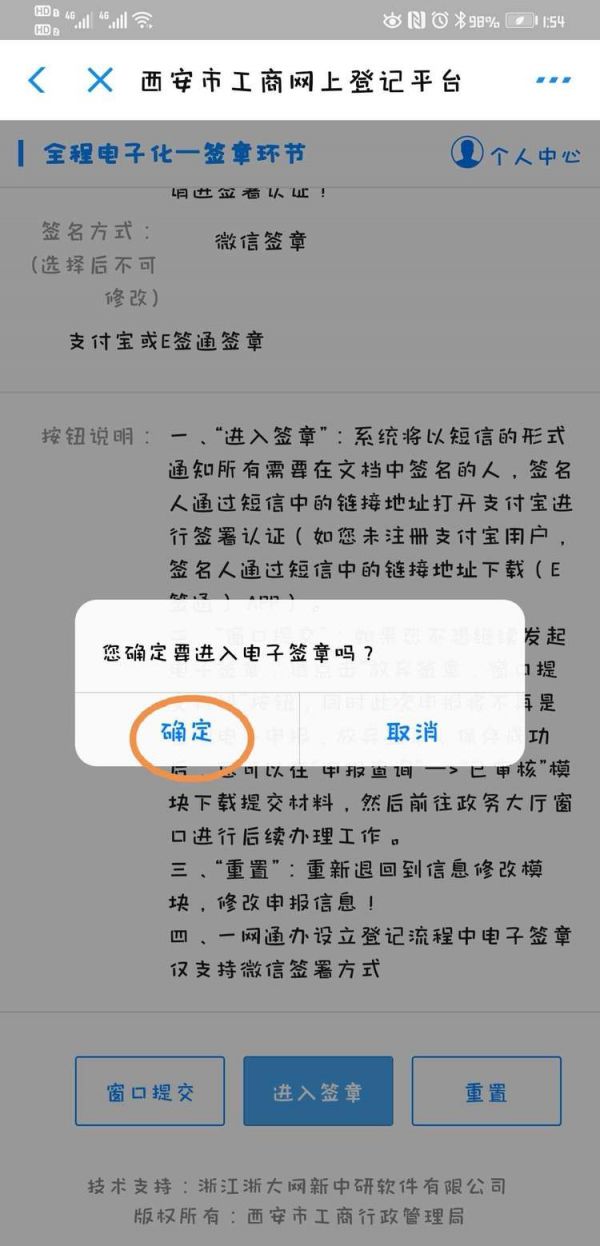The width and height of the screenshot is (600, 1246).
Task: Tap the 重置 reset button
Action: (486, 1092)
